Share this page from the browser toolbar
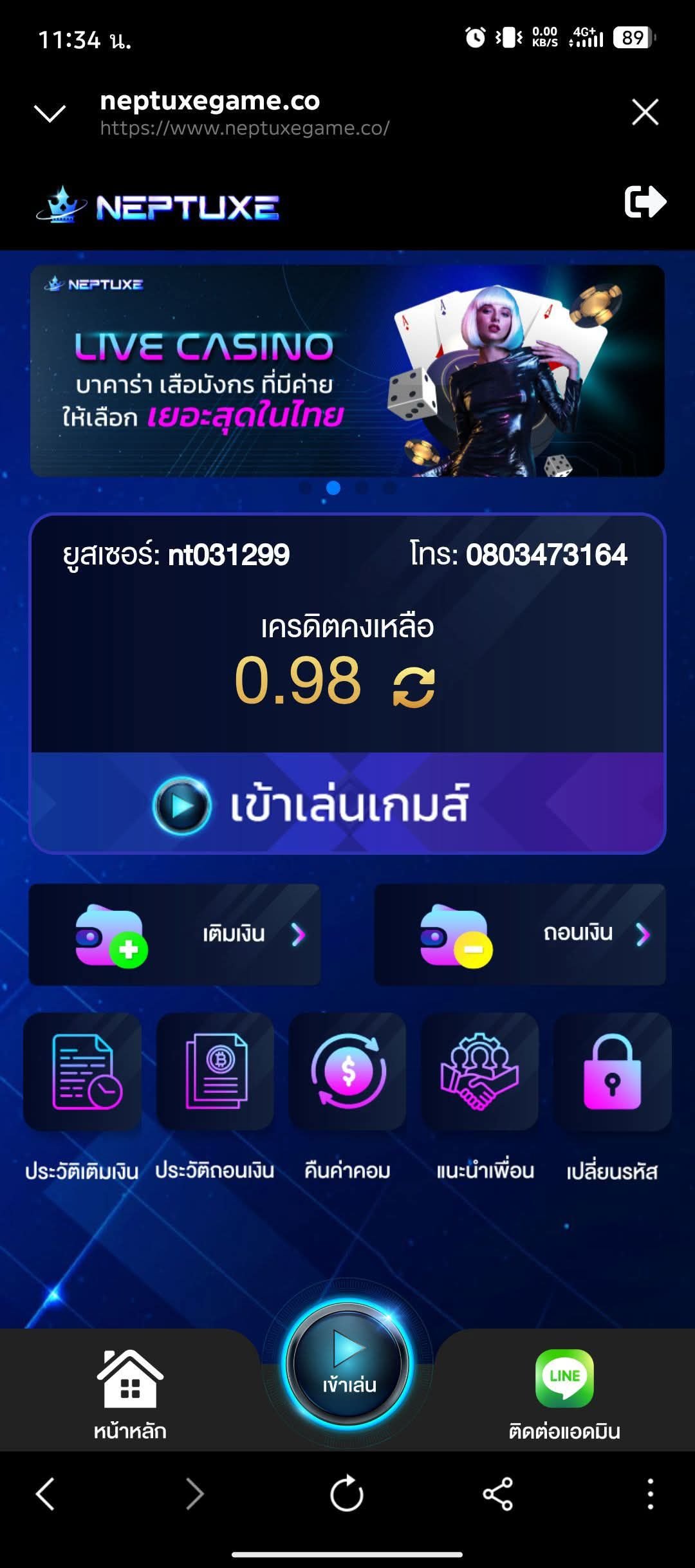 coord(497,1493)
